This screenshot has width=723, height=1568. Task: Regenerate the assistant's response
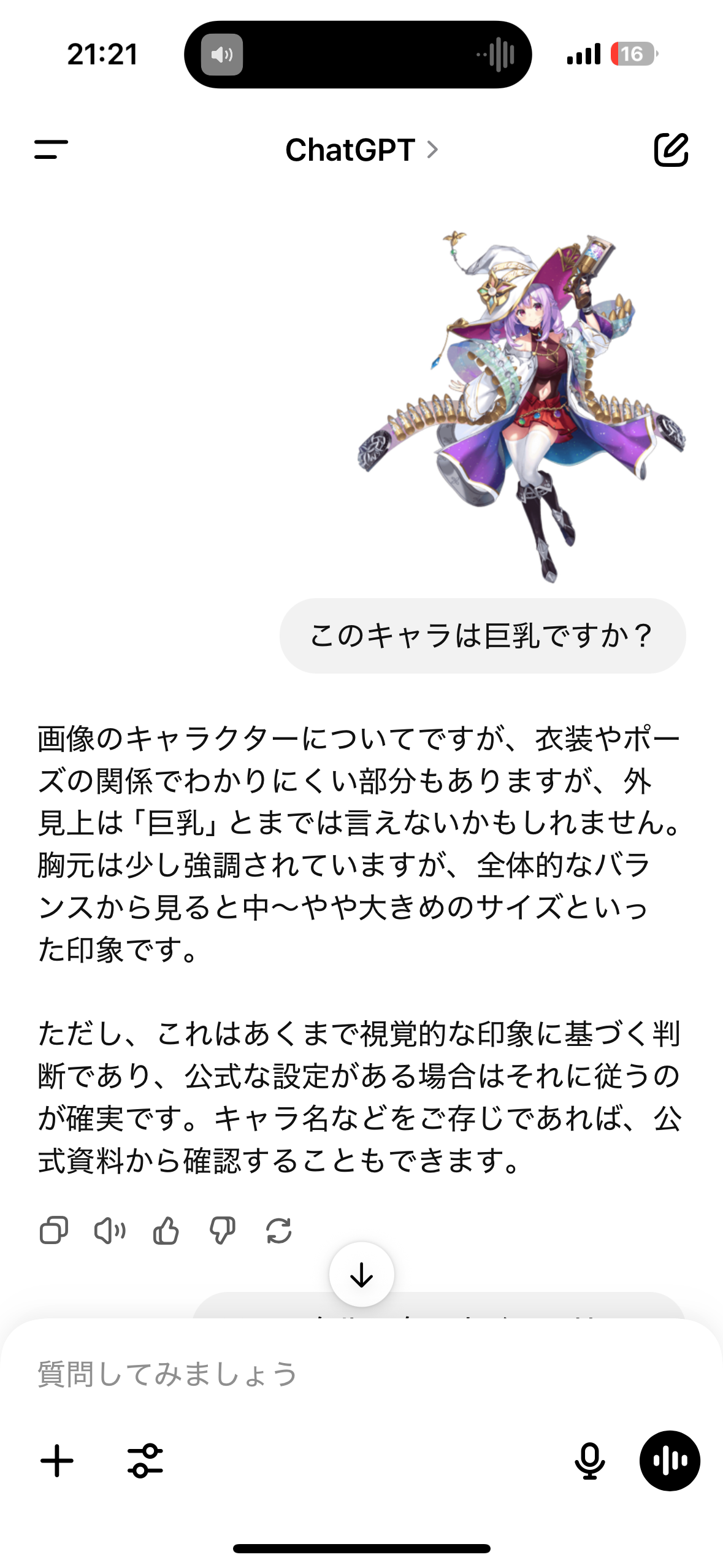(279, 1230)
